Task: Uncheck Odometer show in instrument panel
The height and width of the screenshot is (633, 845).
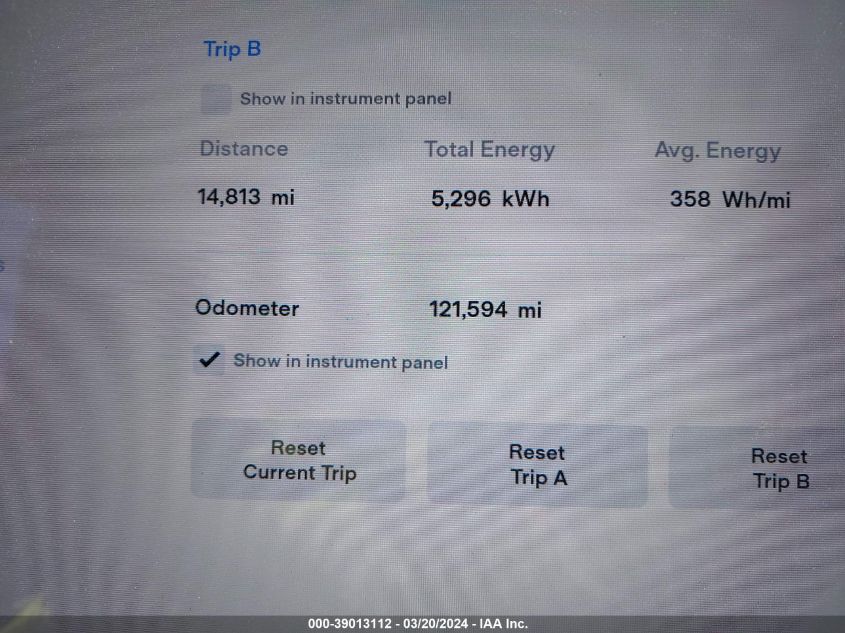Action: tap(209, 361)
